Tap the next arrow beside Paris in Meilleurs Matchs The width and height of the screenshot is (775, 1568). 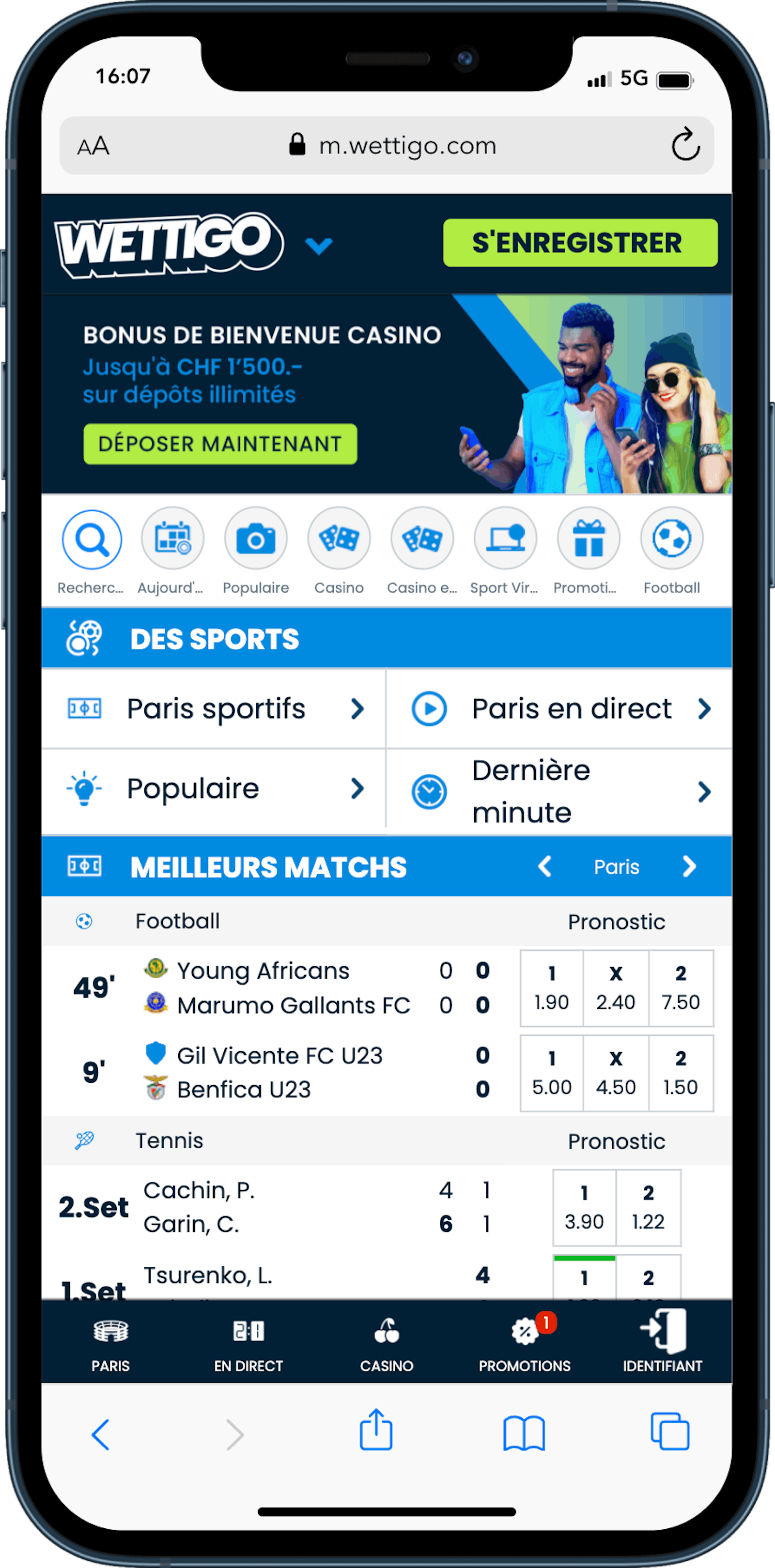tap(689, 867)
